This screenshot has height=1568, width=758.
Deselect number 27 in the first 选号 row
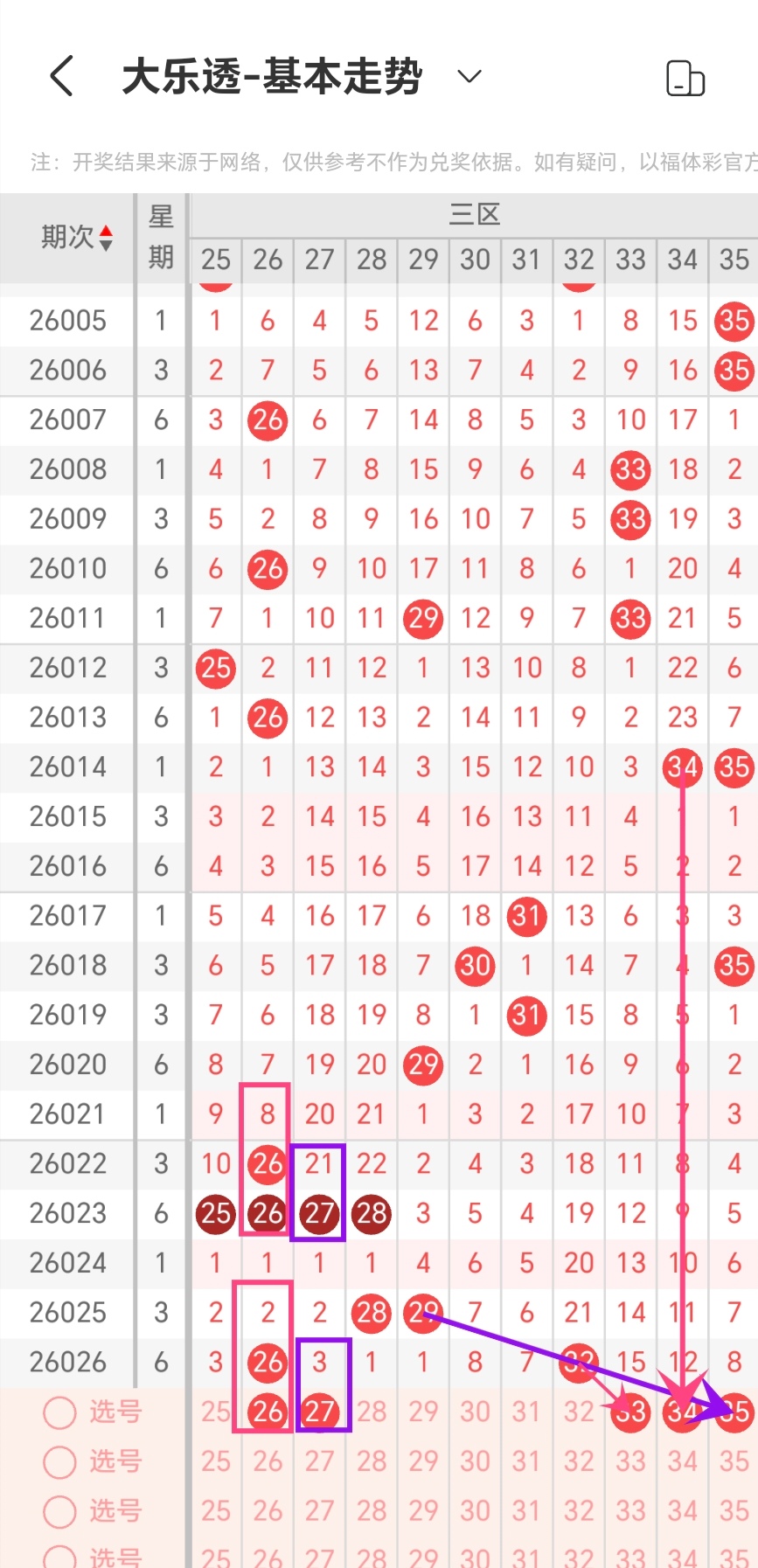(320, 1412)
